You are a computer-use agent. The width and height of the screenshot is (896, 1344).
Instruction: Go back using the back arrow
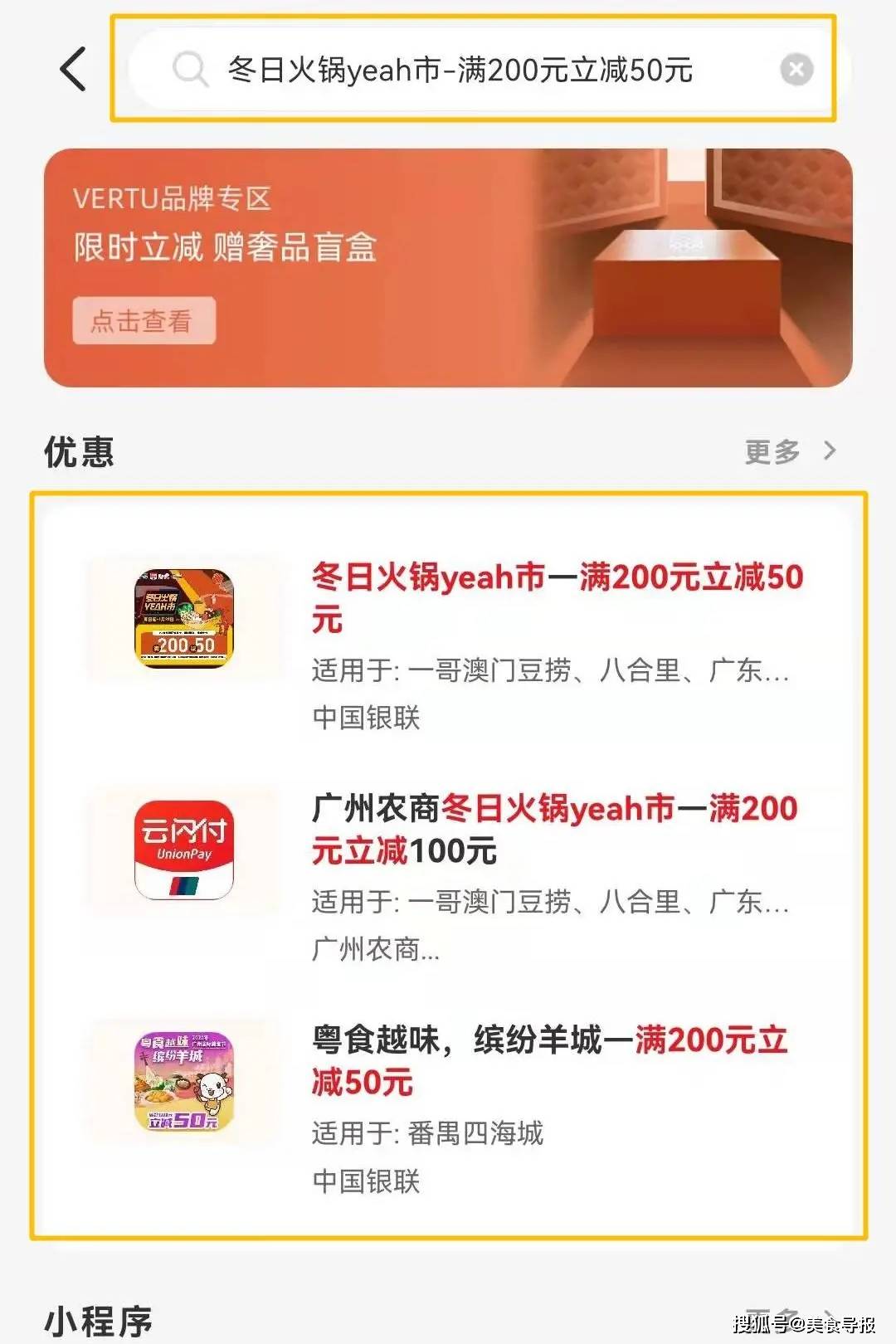(x=73, y=69)
